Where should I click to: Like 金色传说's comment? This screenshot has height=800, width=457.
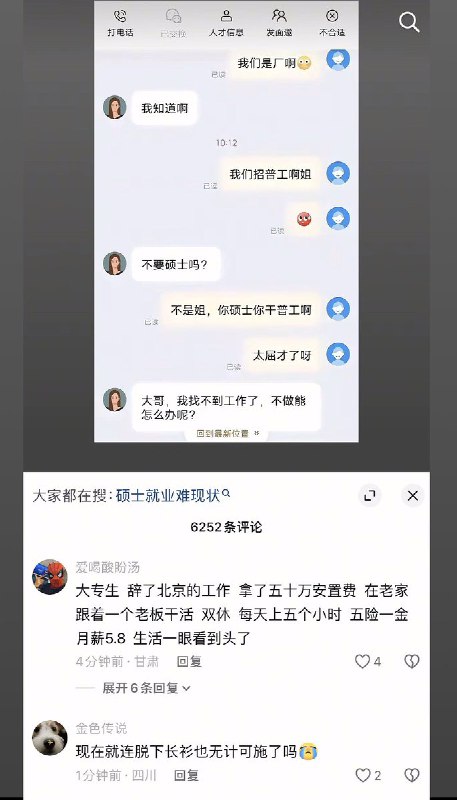tap(362, 776)
